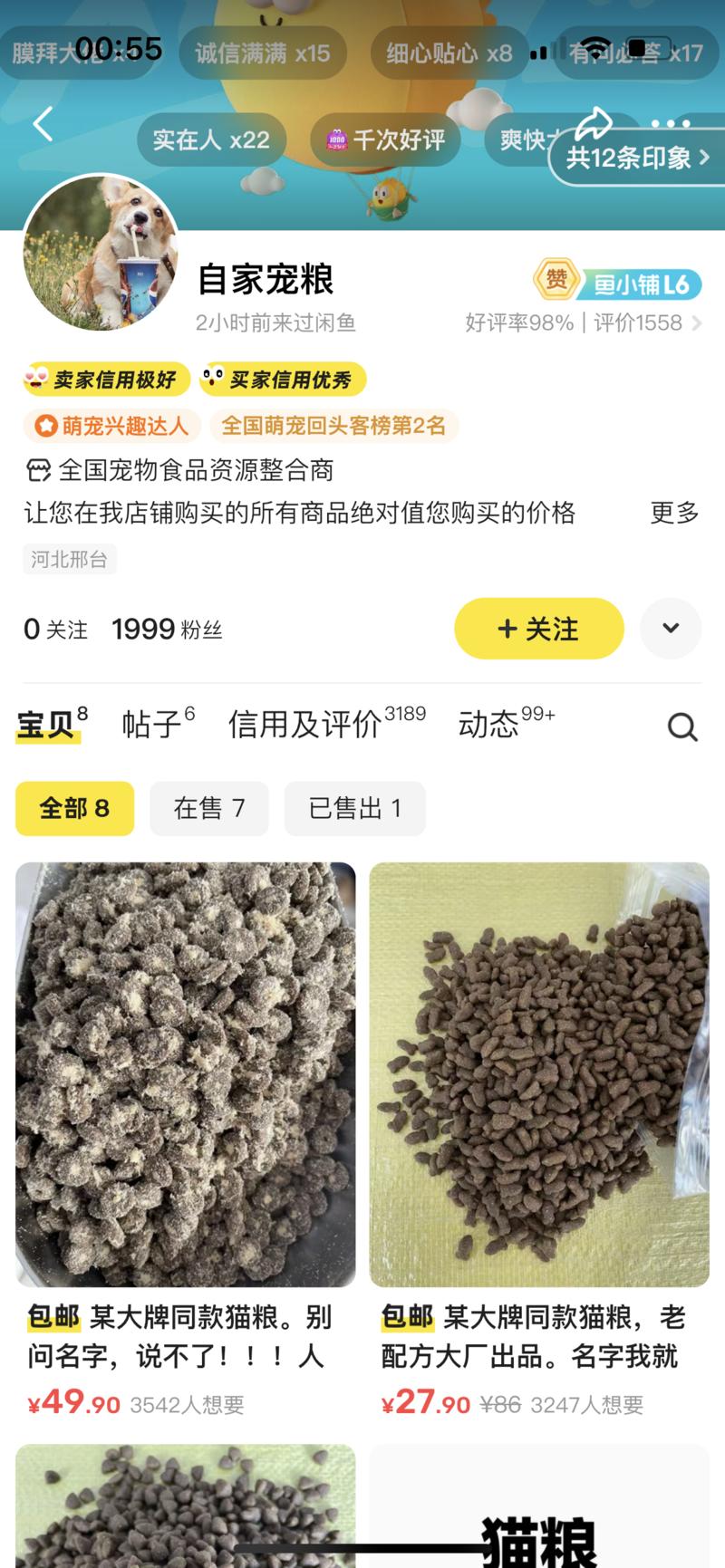Filter items by 已售出 1

click(x=354, y=808)
